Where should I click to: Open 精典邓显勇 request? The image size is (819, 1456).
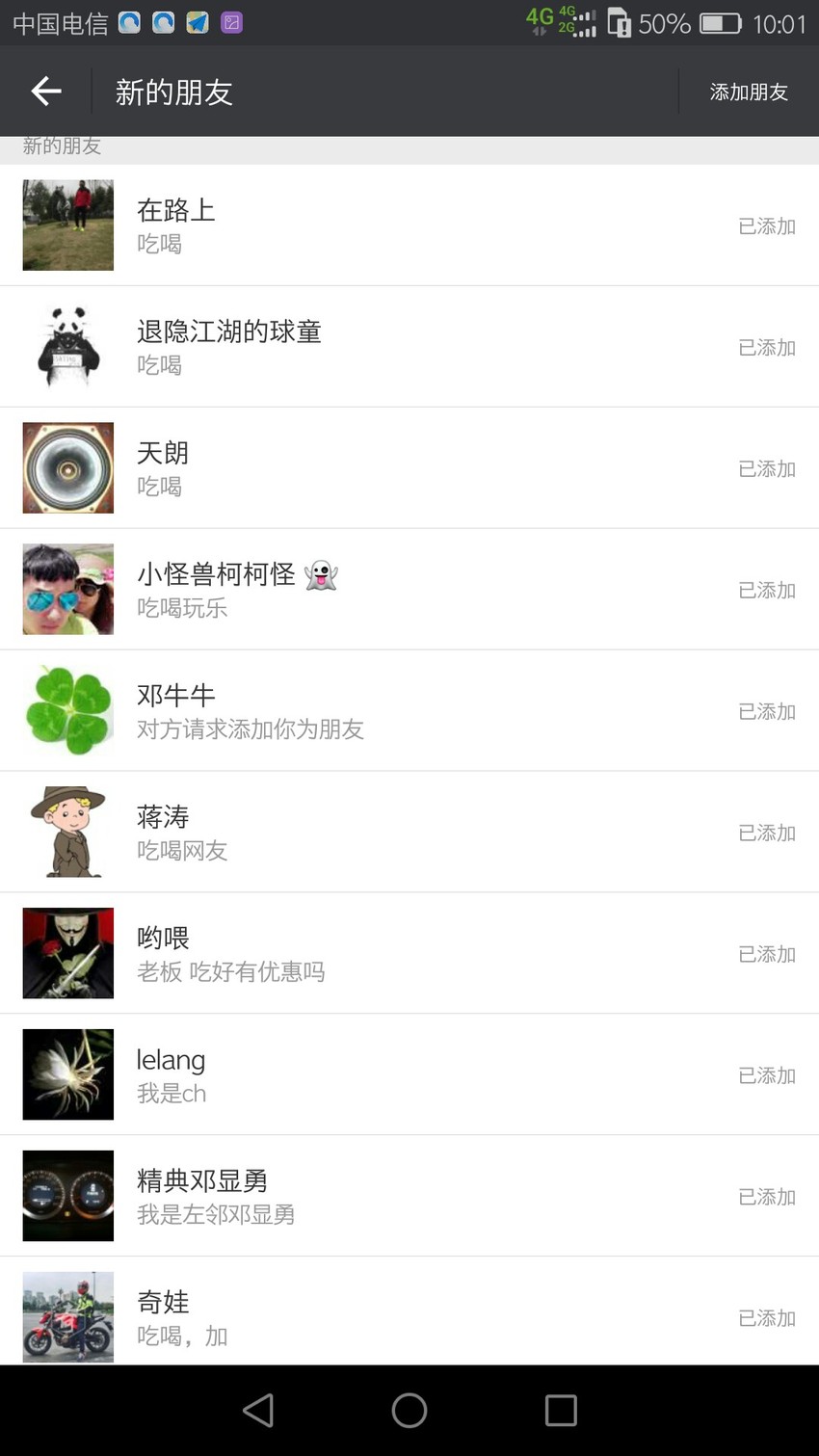click(409, 1197)
